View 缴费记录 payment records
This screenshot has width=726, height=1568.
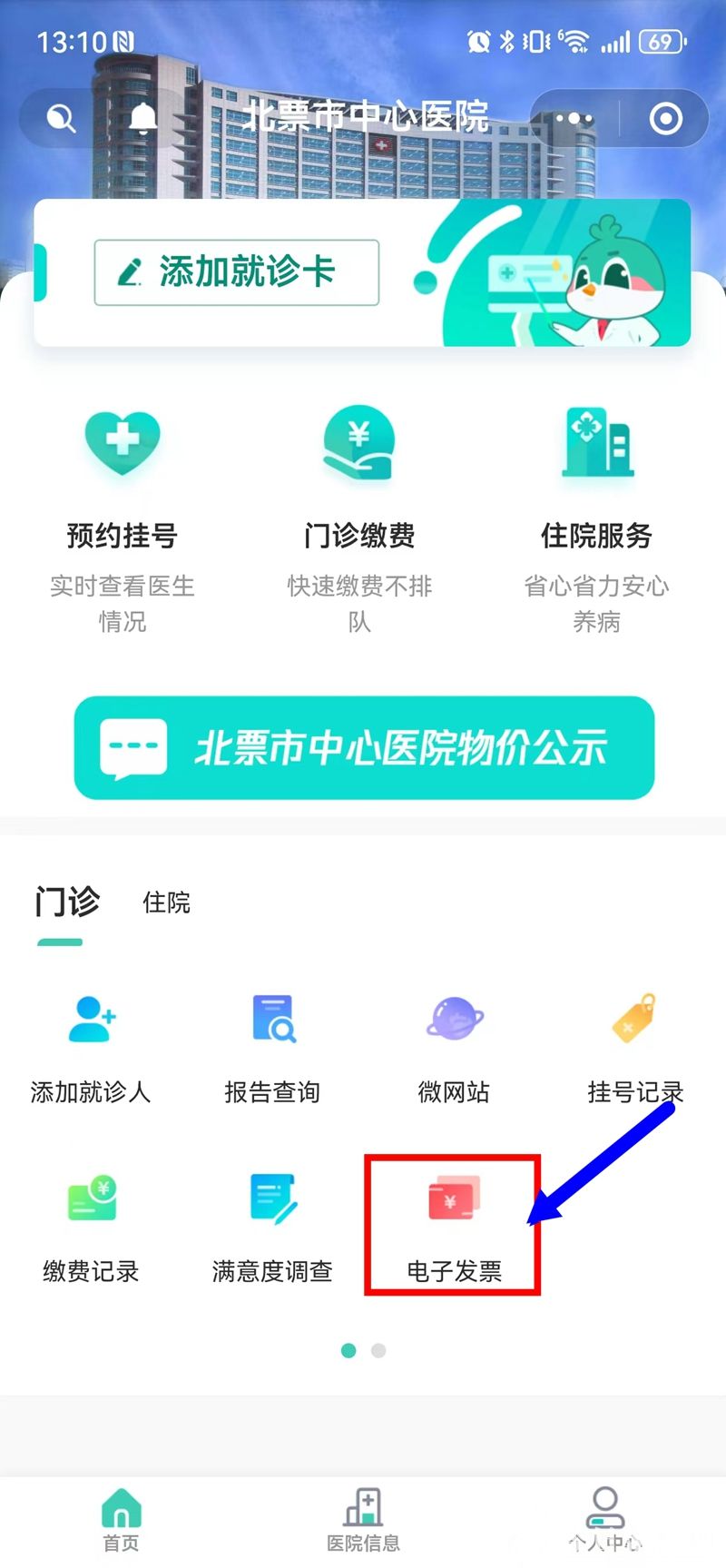click(x=91, y=1228)
